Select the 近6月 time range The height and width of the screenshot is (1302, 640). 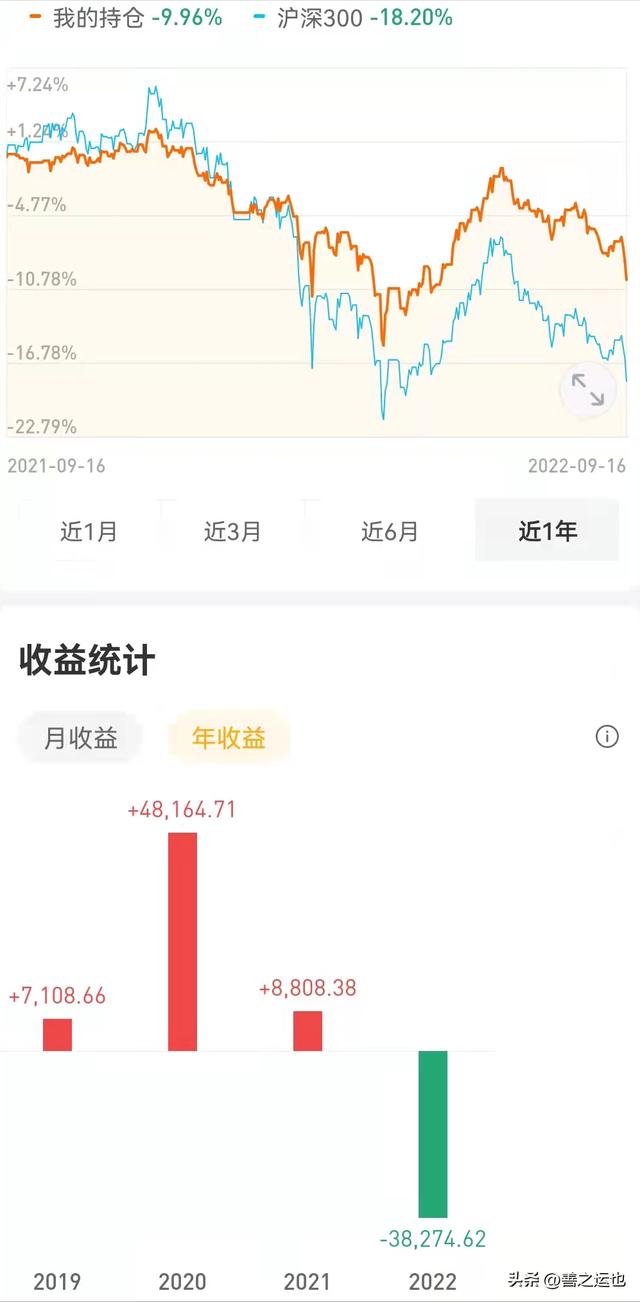click(x=390, y=531)
